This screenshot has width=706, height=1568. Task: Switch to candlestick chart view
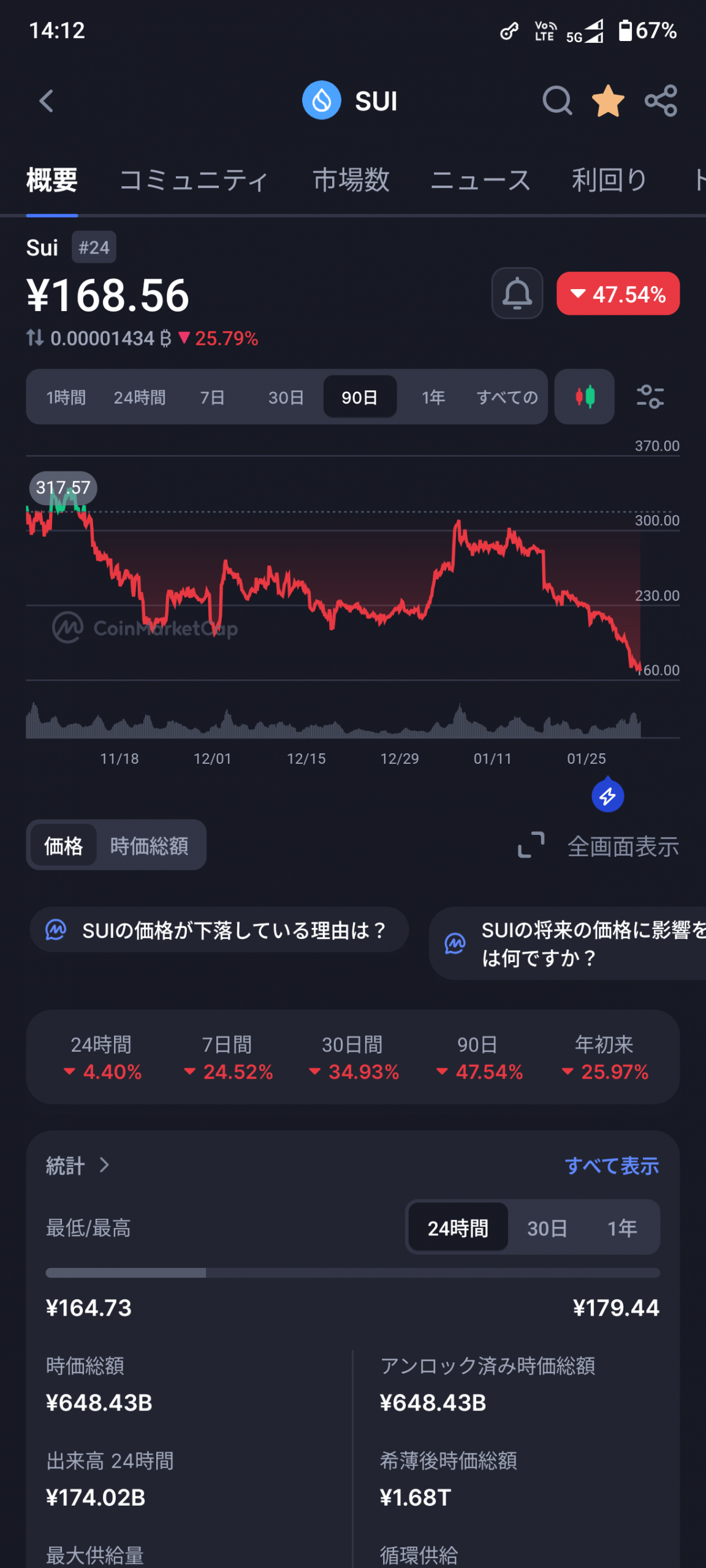tap(585, 397)
